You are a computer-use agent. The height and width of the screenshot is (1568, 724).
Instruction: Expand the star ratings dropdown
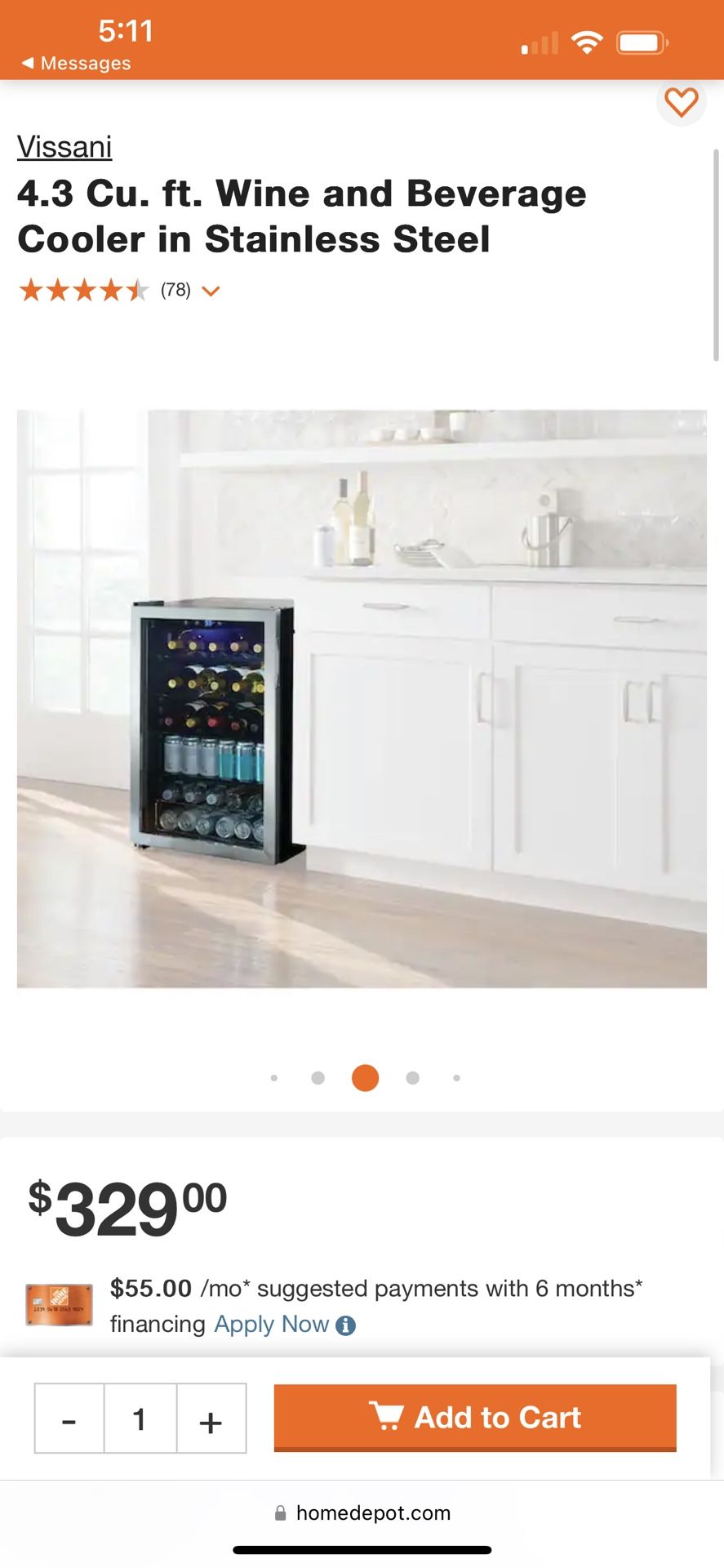(211, 291)
